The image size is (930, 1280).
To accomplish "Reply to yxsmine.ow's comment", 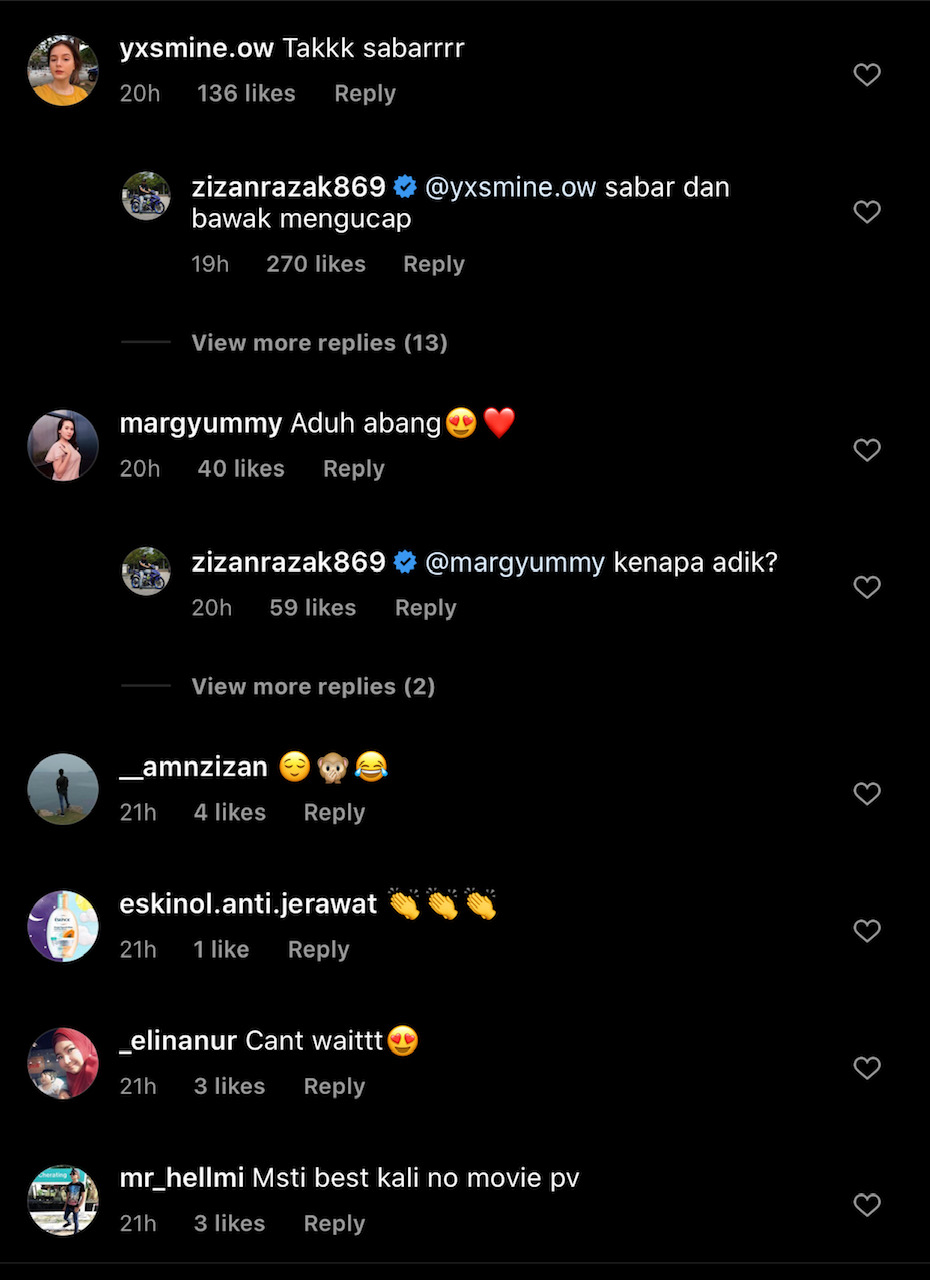I will pyautogui.click(x=364, y=93).
